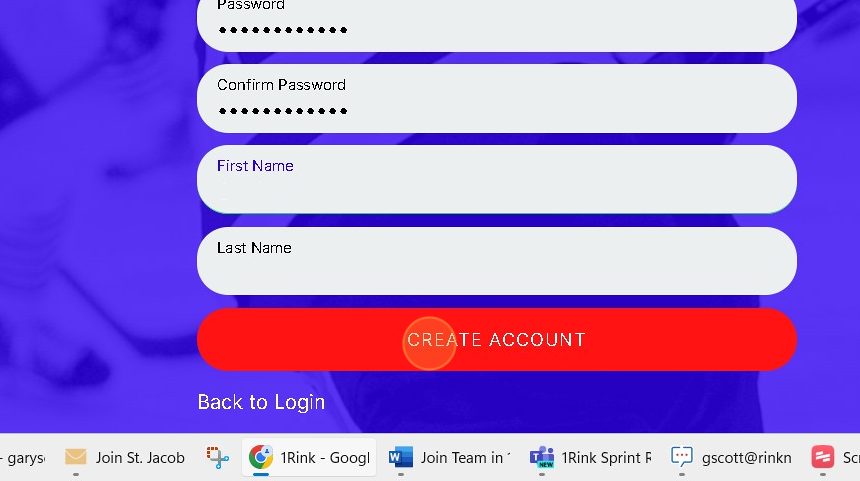Focus the Confirm Password field

click(x=496, y=100)
